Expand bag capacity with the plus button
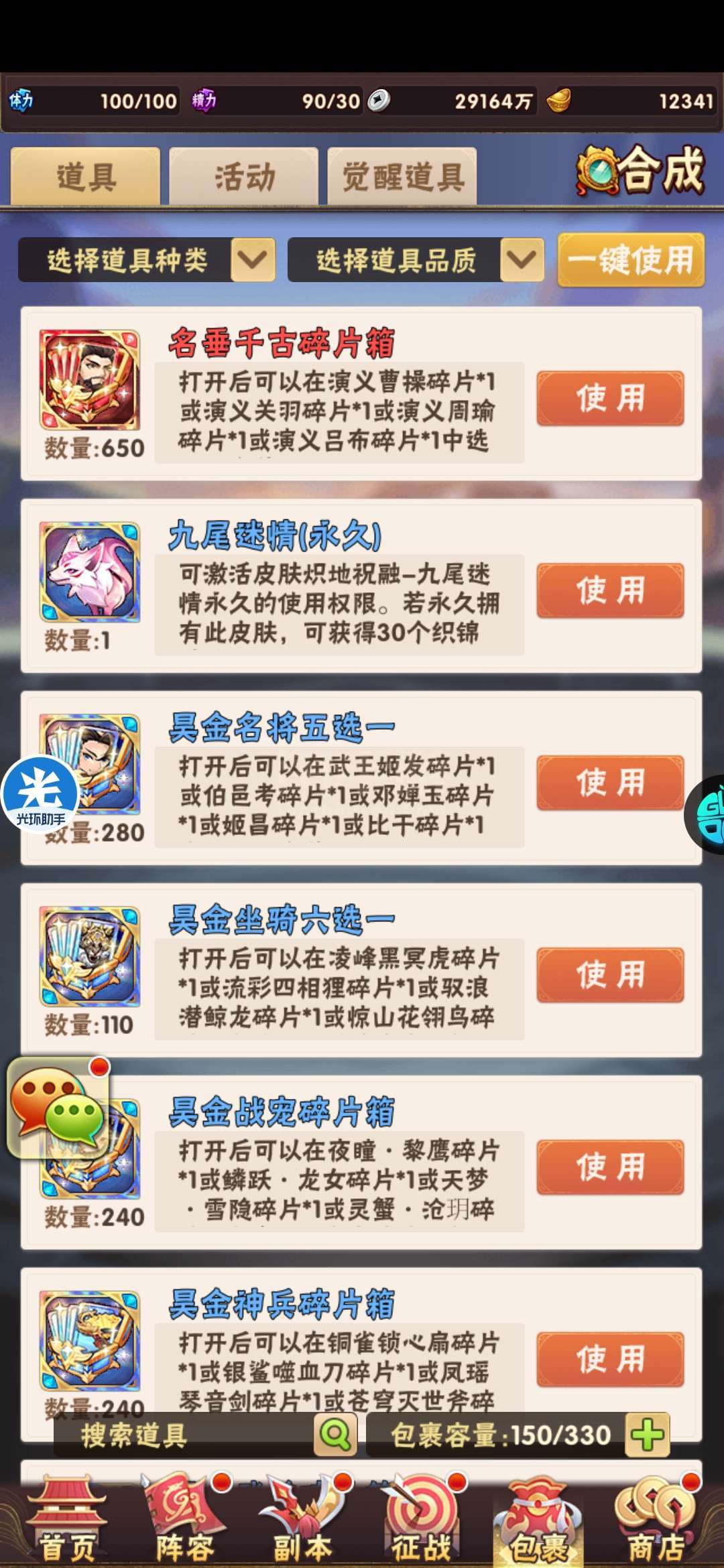 tap(647, 1435)
